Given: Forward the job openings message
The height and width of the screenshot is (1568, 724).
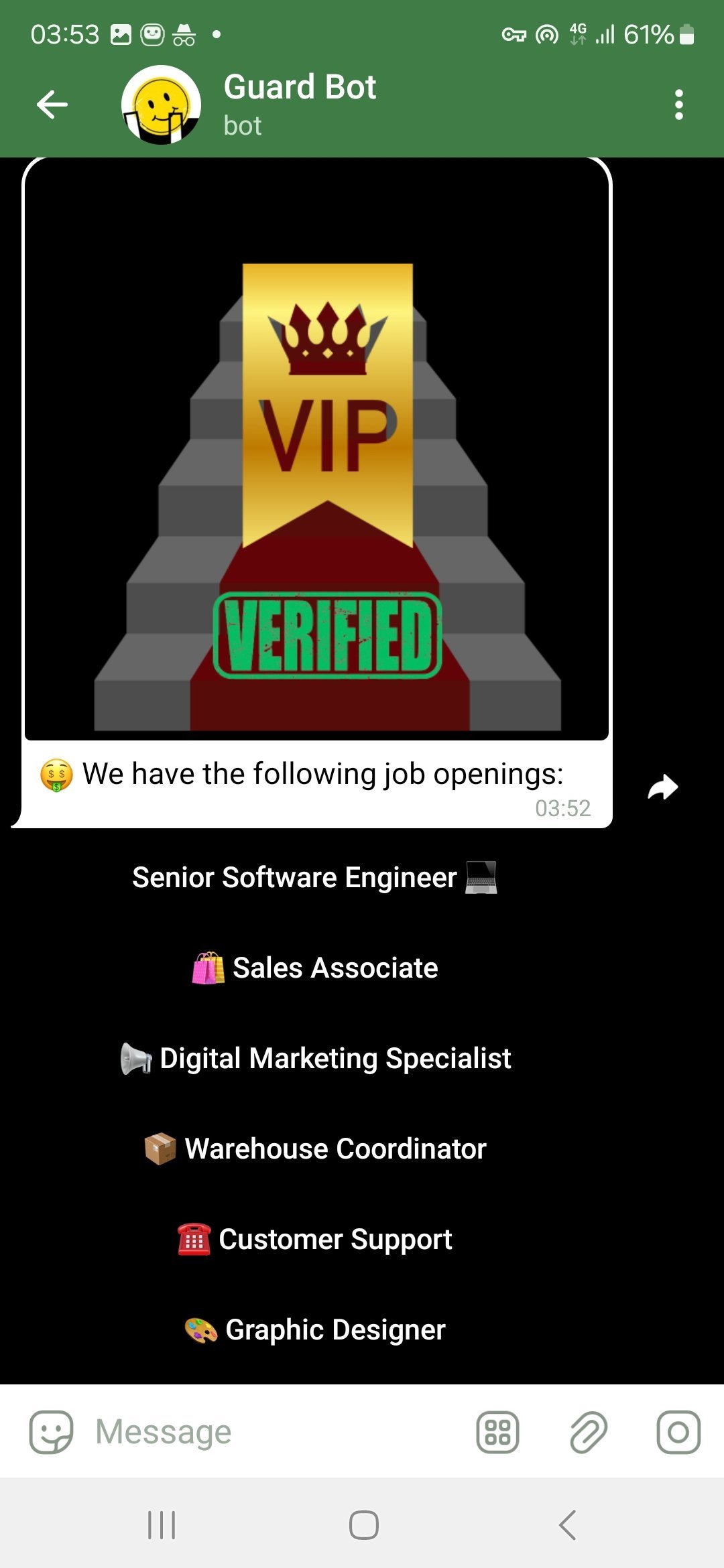Looking at the screenshot, I should pyautogui.click(x=663, y=787).
